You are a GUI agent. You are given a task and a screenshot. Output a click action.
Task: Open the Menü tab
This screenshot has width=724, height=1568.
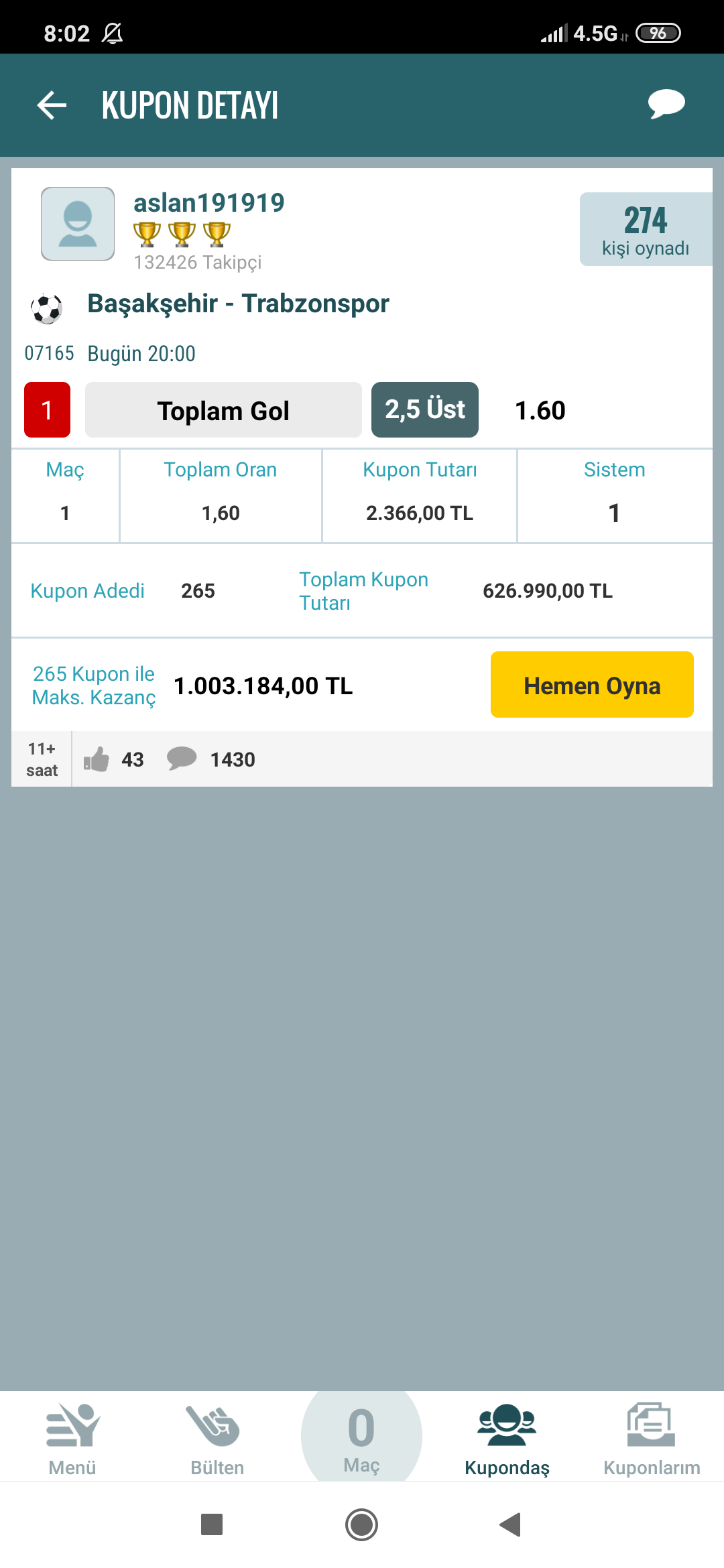pos(72,1438)
